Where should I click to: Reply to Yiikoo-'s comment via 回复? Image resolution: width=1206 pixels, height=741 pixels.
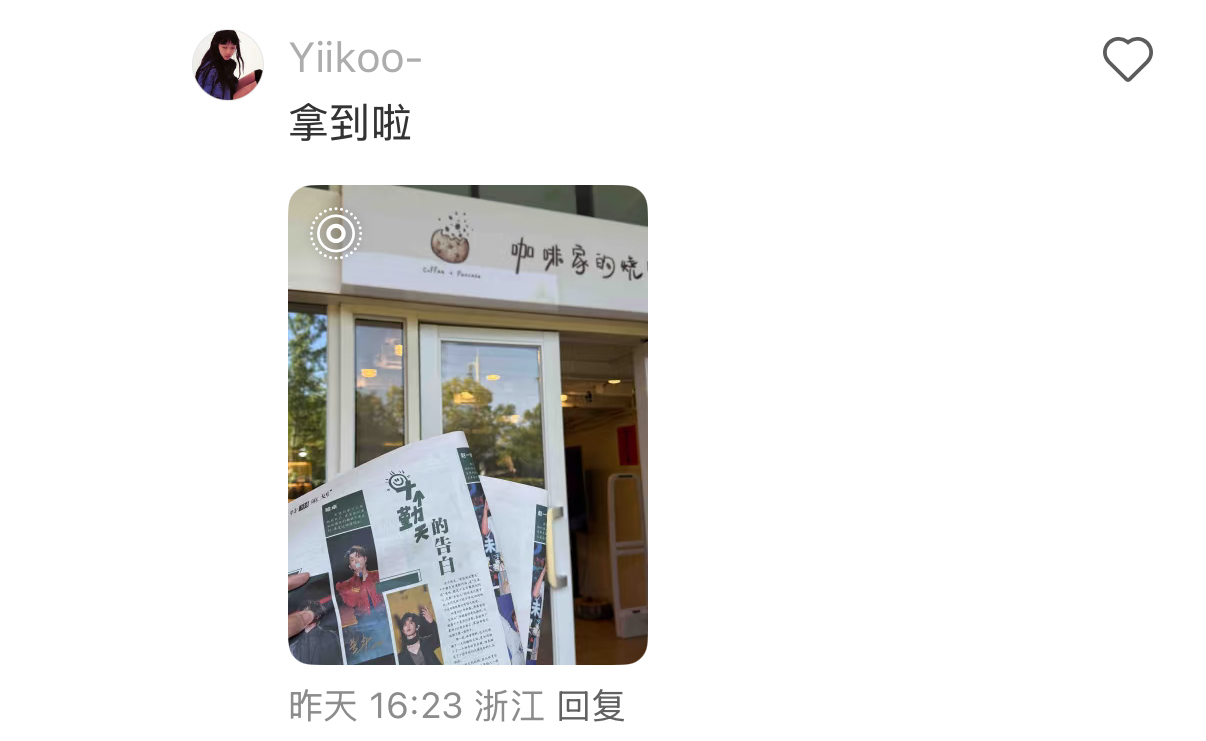[591, 706]
